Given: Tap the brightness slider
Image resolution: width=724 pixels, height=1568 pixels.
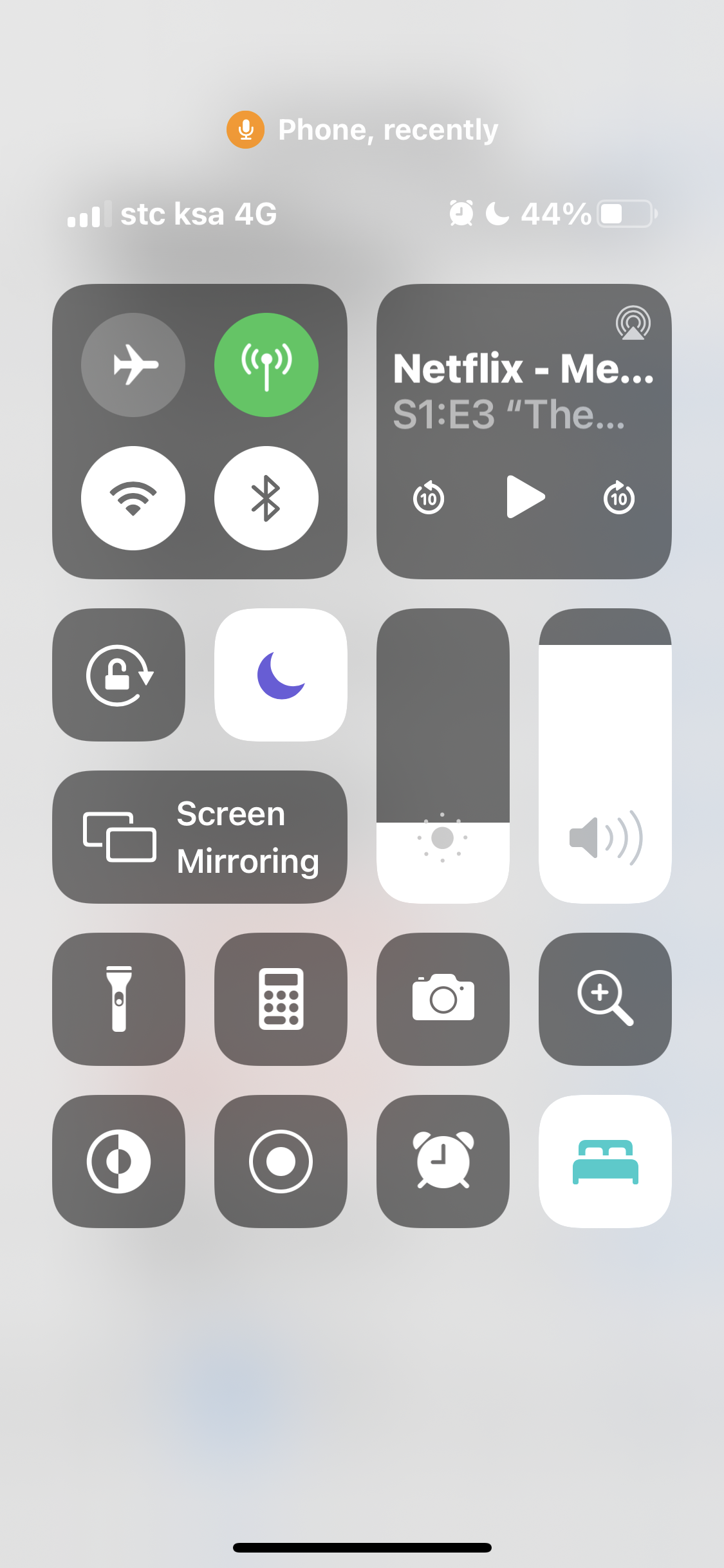Looking at the screenshot, I should (443, 756).
